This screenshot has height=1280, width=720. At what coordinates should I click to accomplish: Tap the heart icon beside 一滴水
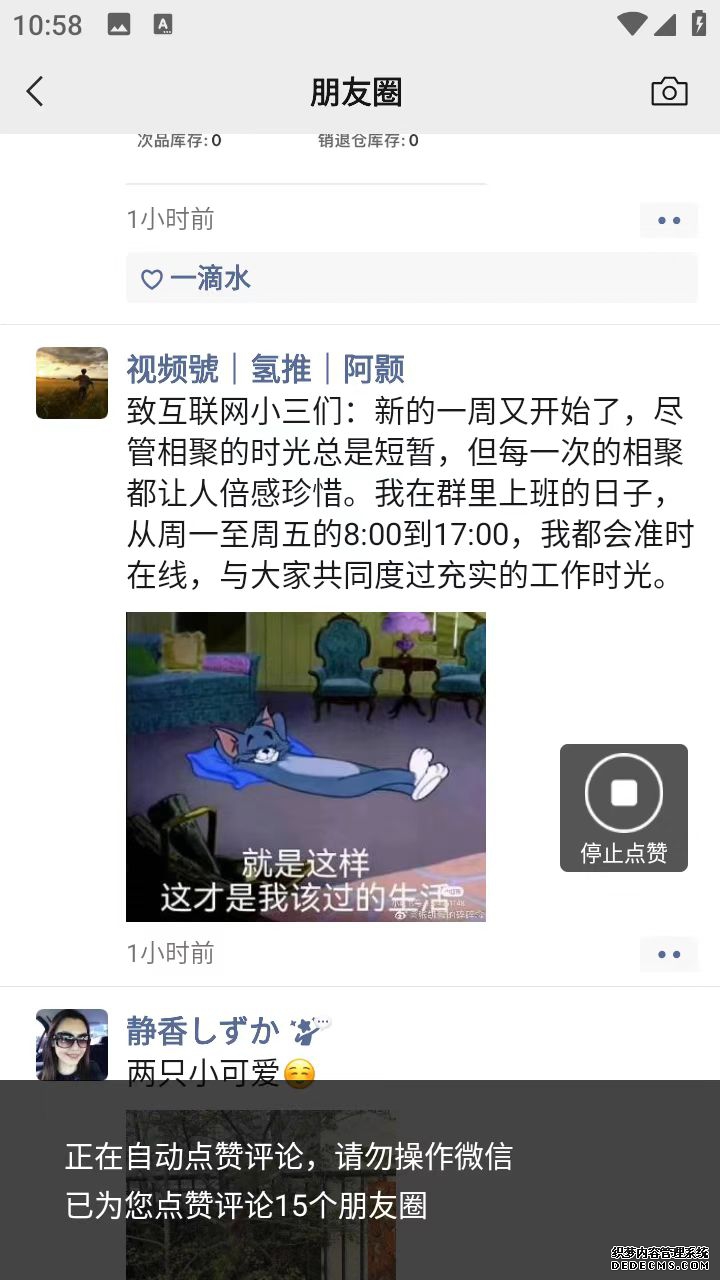pos(151,279)
